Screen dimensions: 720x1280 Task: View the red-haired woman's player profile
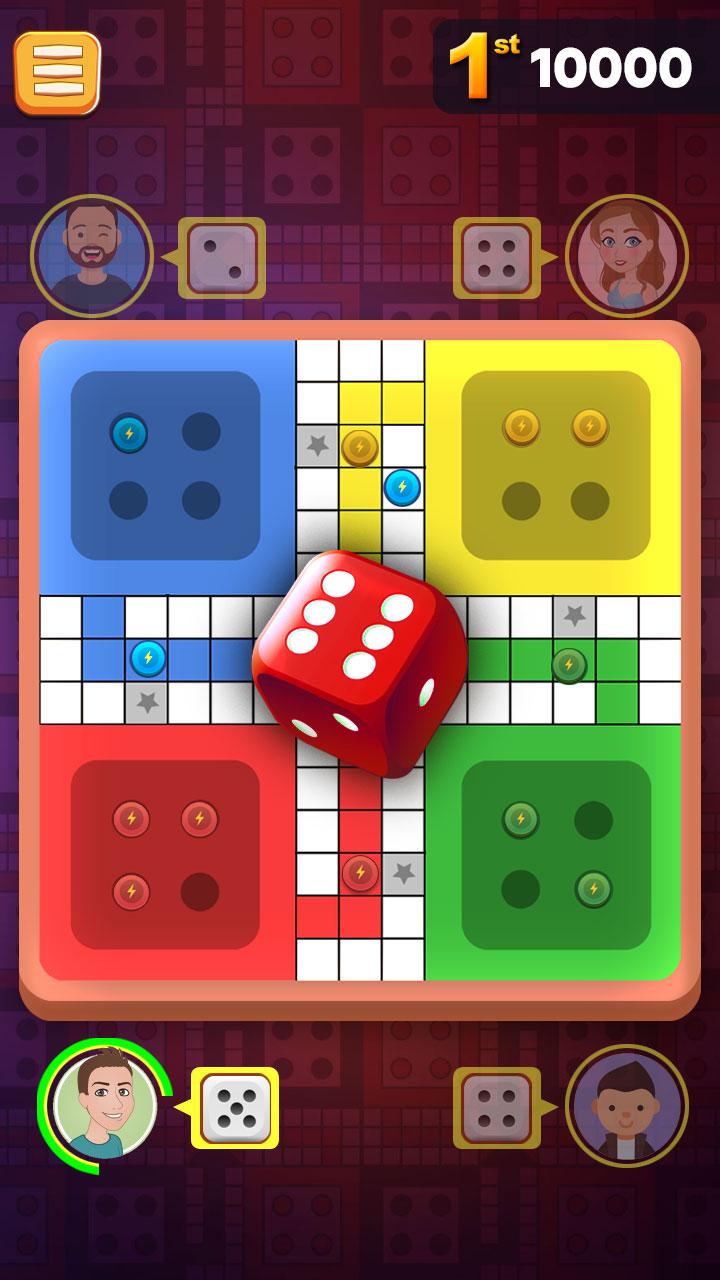tap(626, 256)
